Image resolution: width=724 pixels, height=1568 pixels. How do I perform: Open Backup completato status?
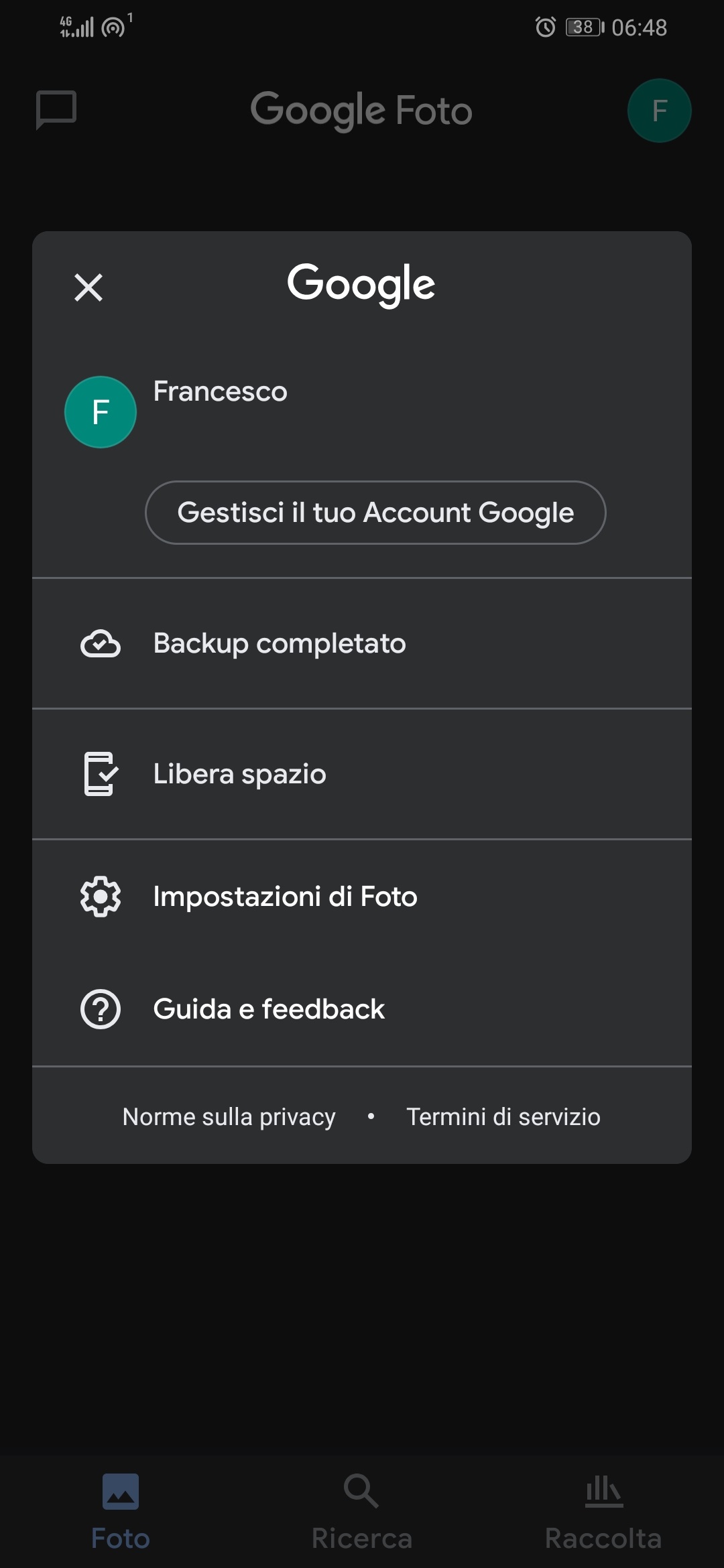(362, 643)
